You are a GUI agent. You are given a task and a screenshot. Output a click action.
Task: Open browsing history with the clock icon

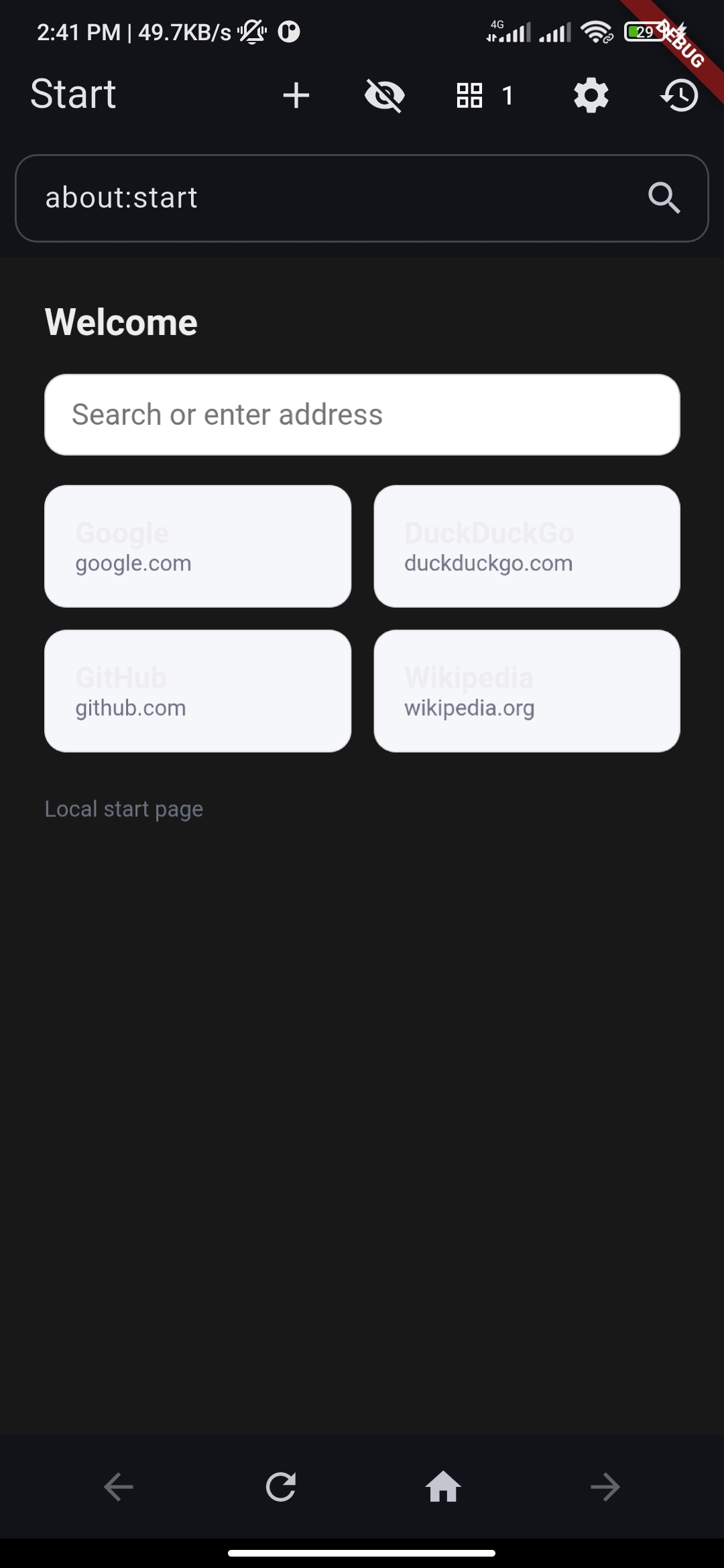pyautogui.click(x=679, y=95)
